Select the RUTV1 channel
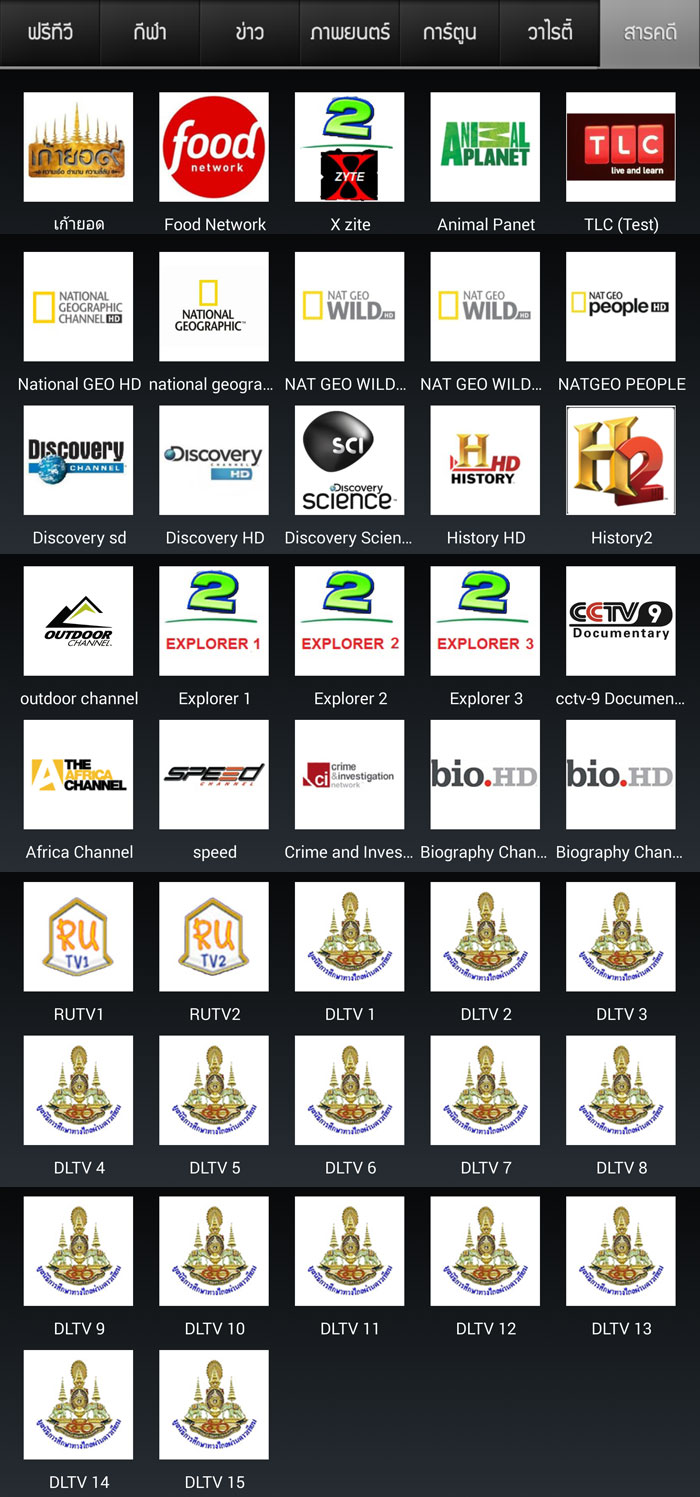The width and height of the screenshot is (700, 1497). point(78,937)
